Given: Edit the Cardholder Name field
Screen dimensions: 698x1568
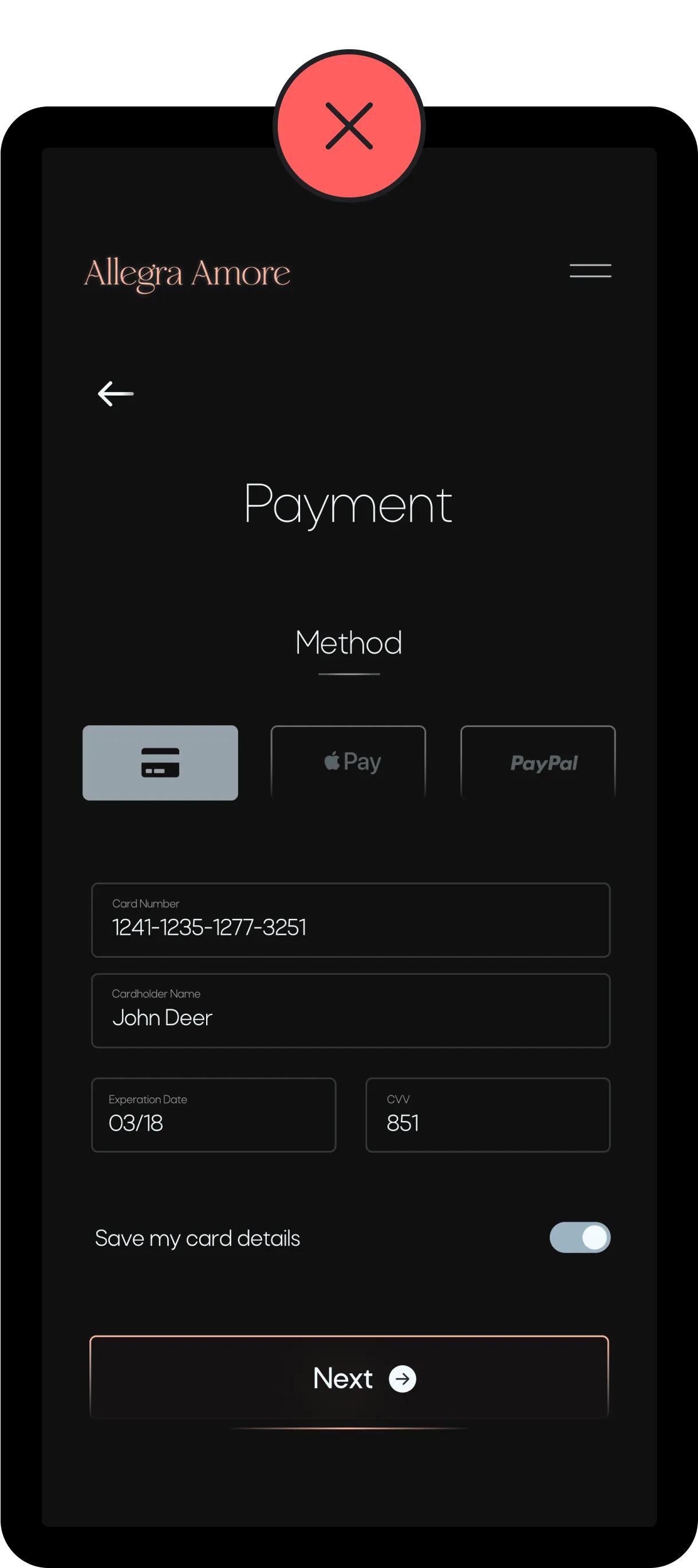Looking at the screenshot, I should 351,1010.
